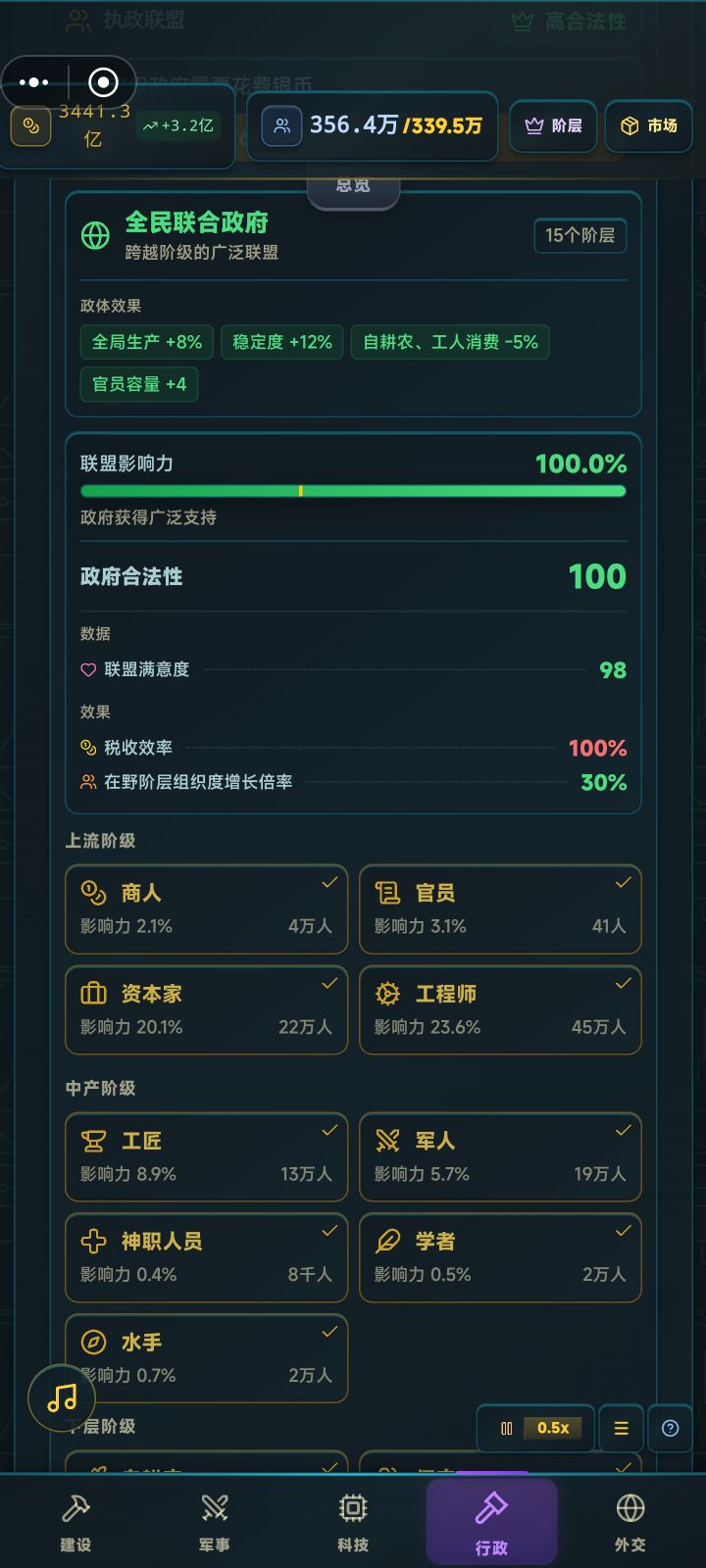Open the 科技 technology panel icon
This screenshot has width=706, height=1568.
coord(353,1509)
